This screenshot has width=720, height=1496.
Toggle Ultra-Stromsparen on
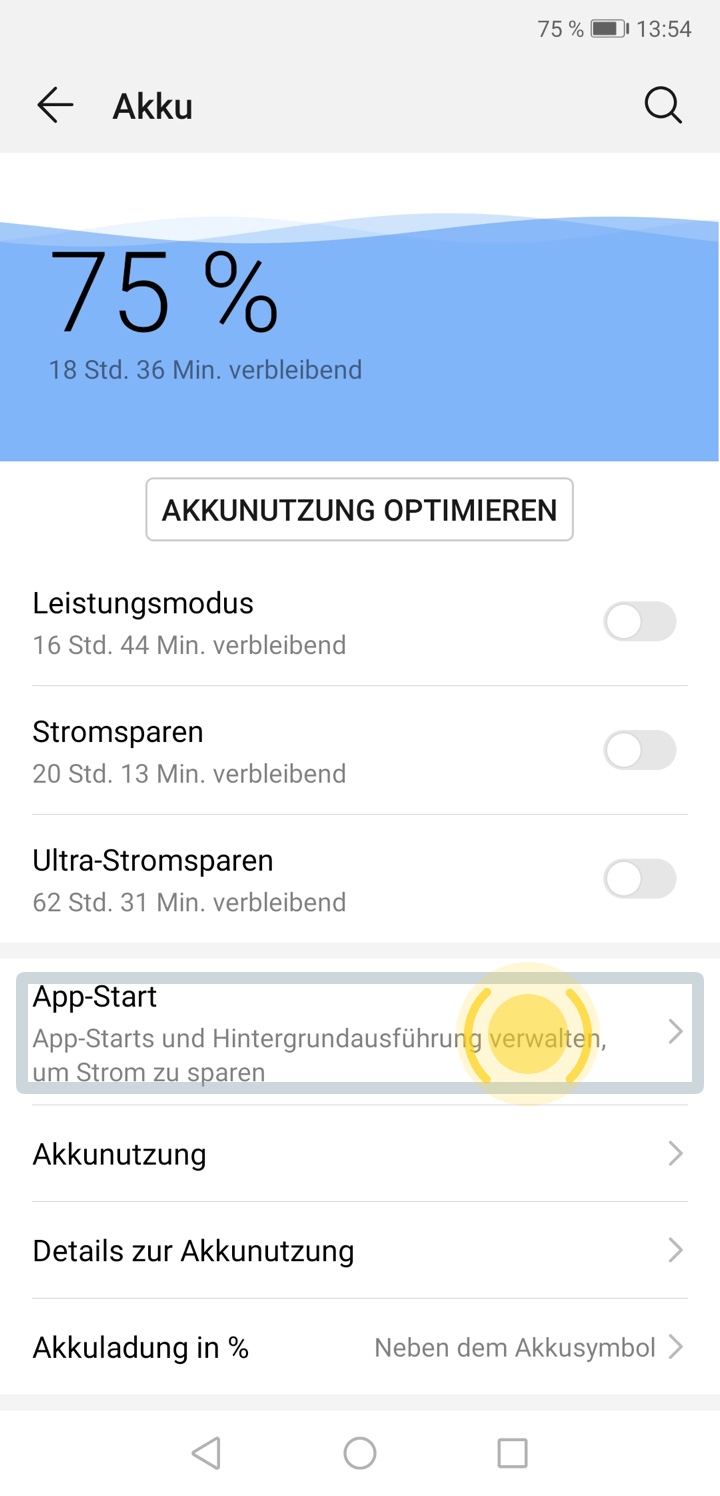pyautogui.click(x=640, y=879)
